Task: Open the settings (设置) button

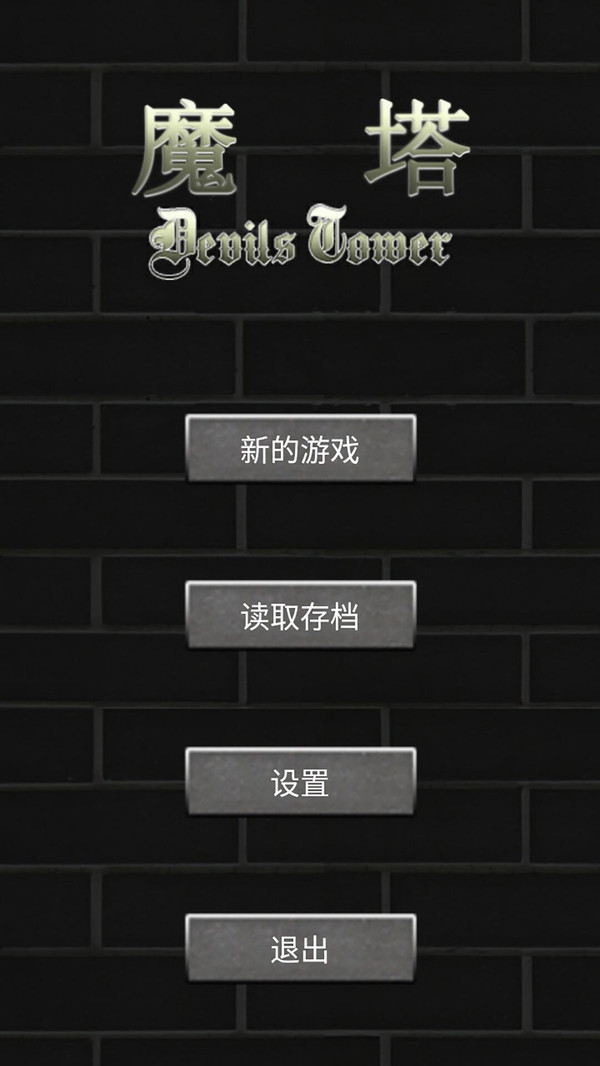Action: (x=300, y=782)
